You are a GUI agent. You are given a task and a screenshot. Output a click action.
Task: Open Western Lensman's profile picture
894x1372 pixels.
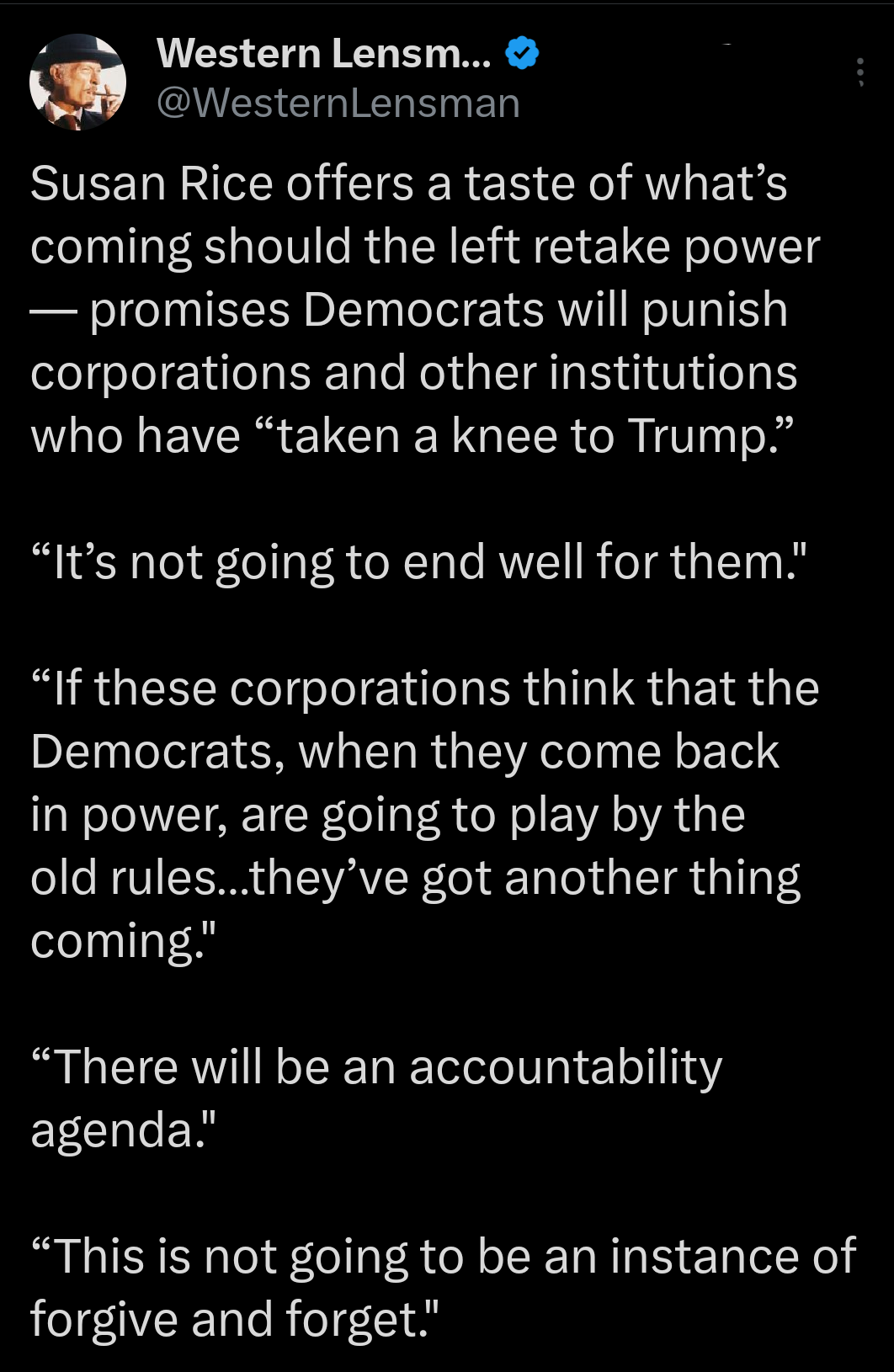pos(77,82)
